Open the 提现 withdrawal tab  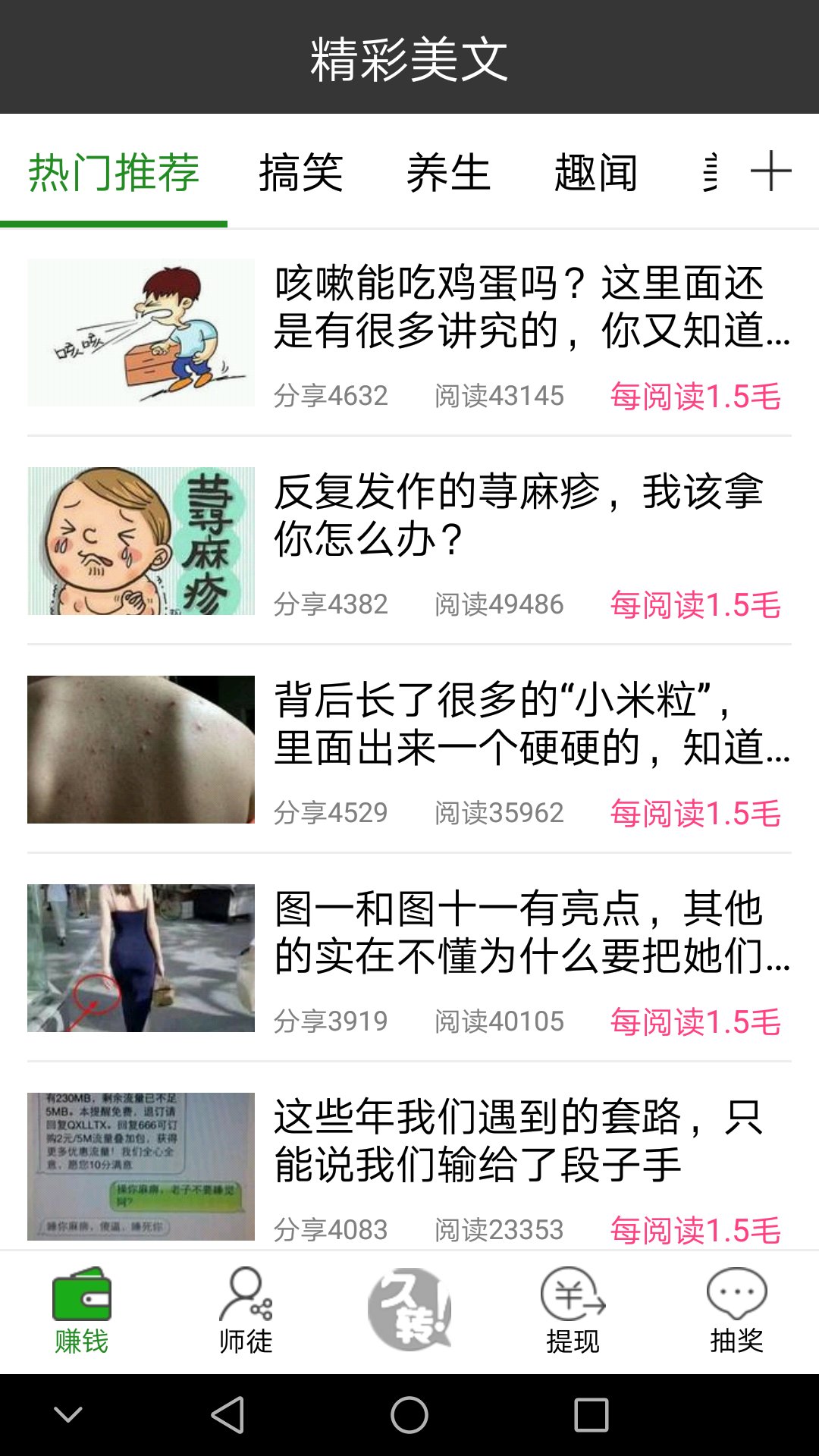573,1312
